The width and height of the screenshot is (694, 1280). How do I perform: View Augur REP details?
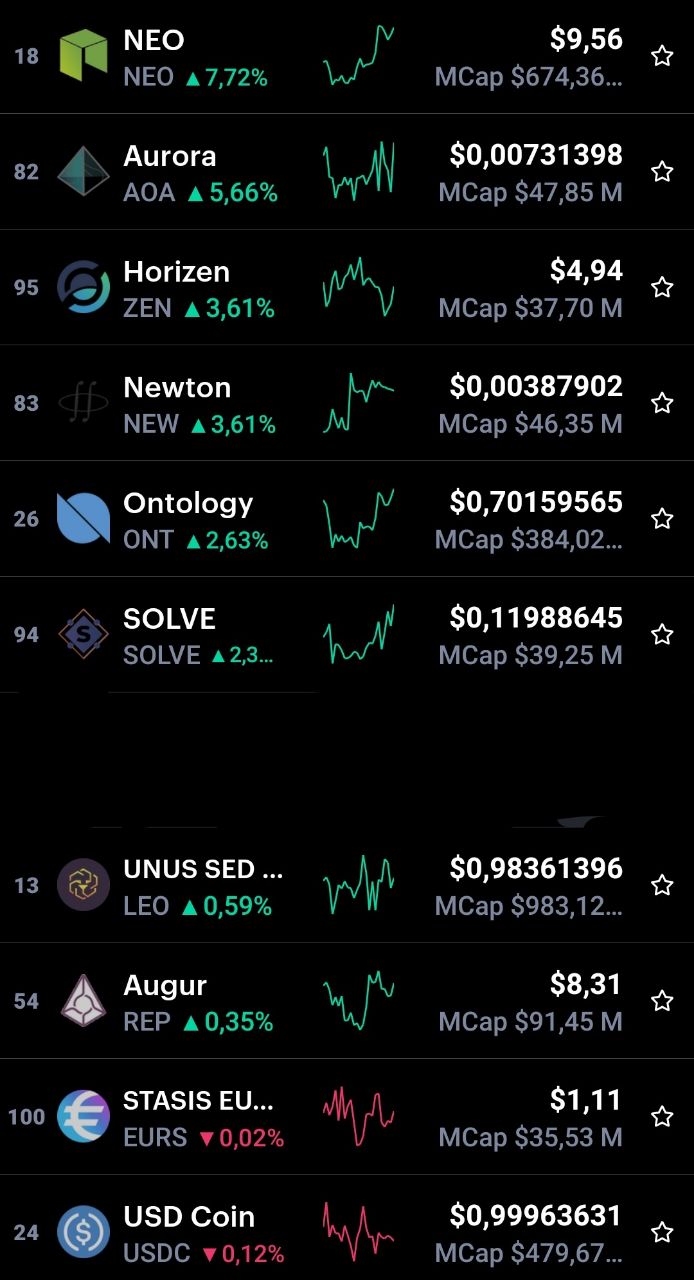(347, 1001)
